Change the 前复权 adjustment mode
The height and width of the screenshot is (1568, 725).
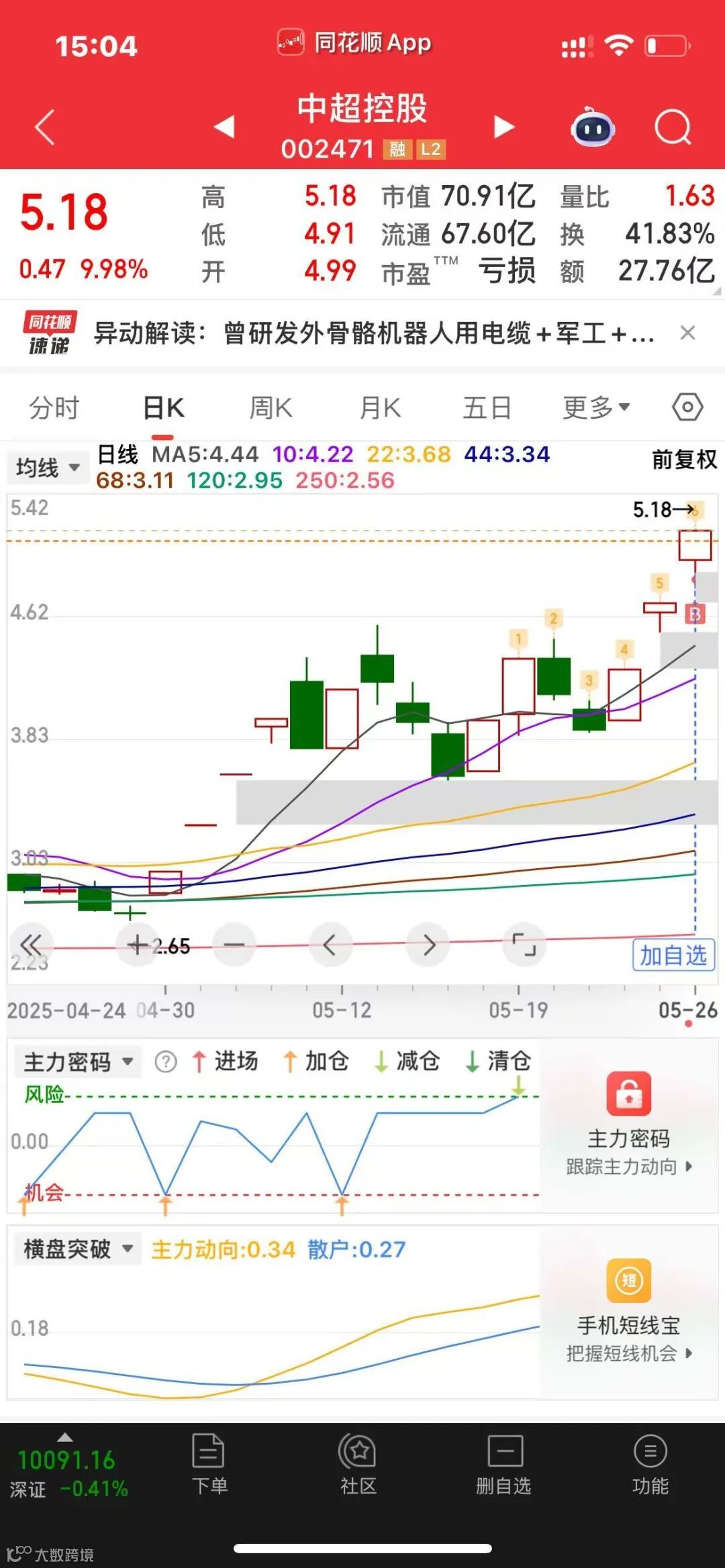coord(684,460)
